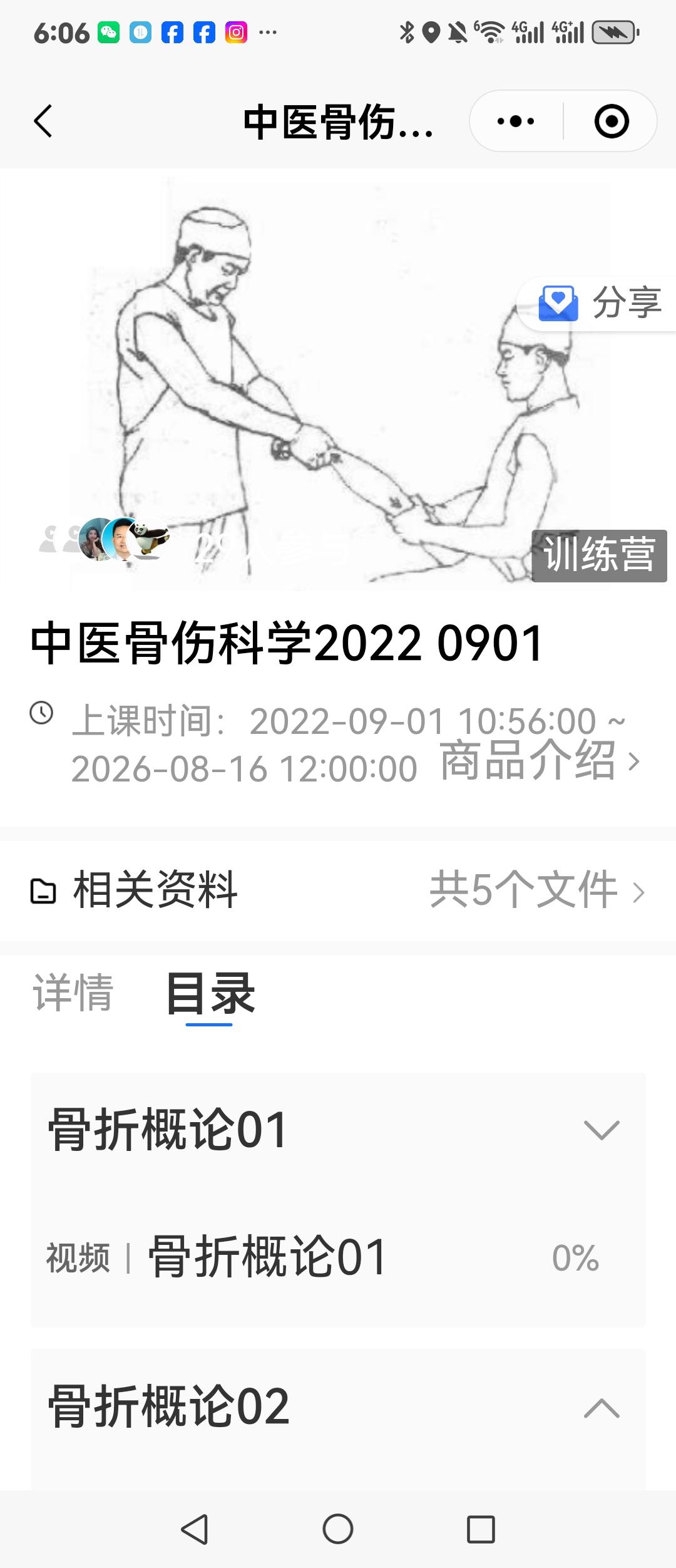Image resolution: width=676 pixels, height=1568 pixels.
Task: Expand the 骨折概论01 chapter header
Action: tap(338, 1130)
